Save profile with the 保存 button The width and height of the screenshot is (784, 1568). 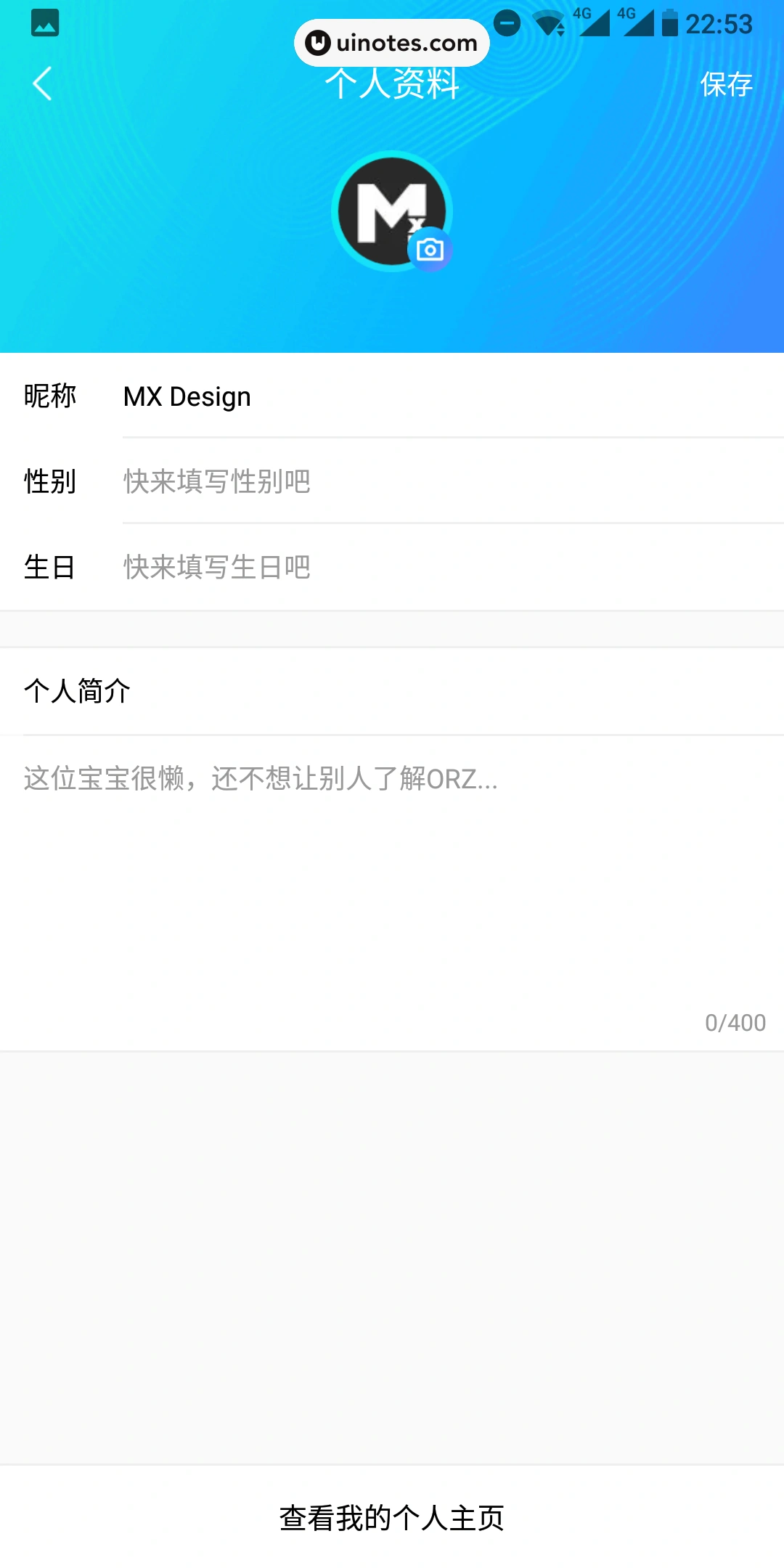[726, 84]
